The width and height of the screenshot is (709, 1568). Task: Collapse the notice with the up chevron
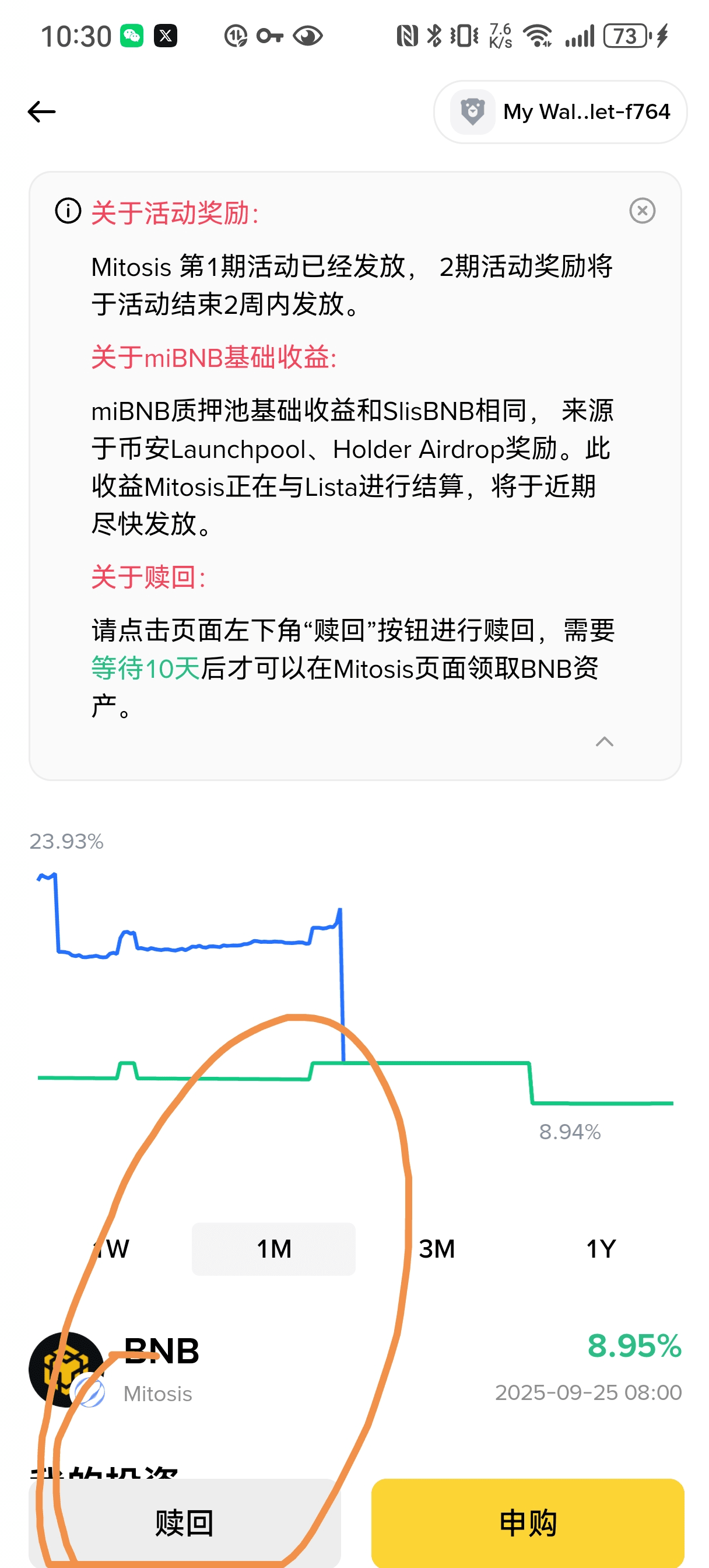603,741
